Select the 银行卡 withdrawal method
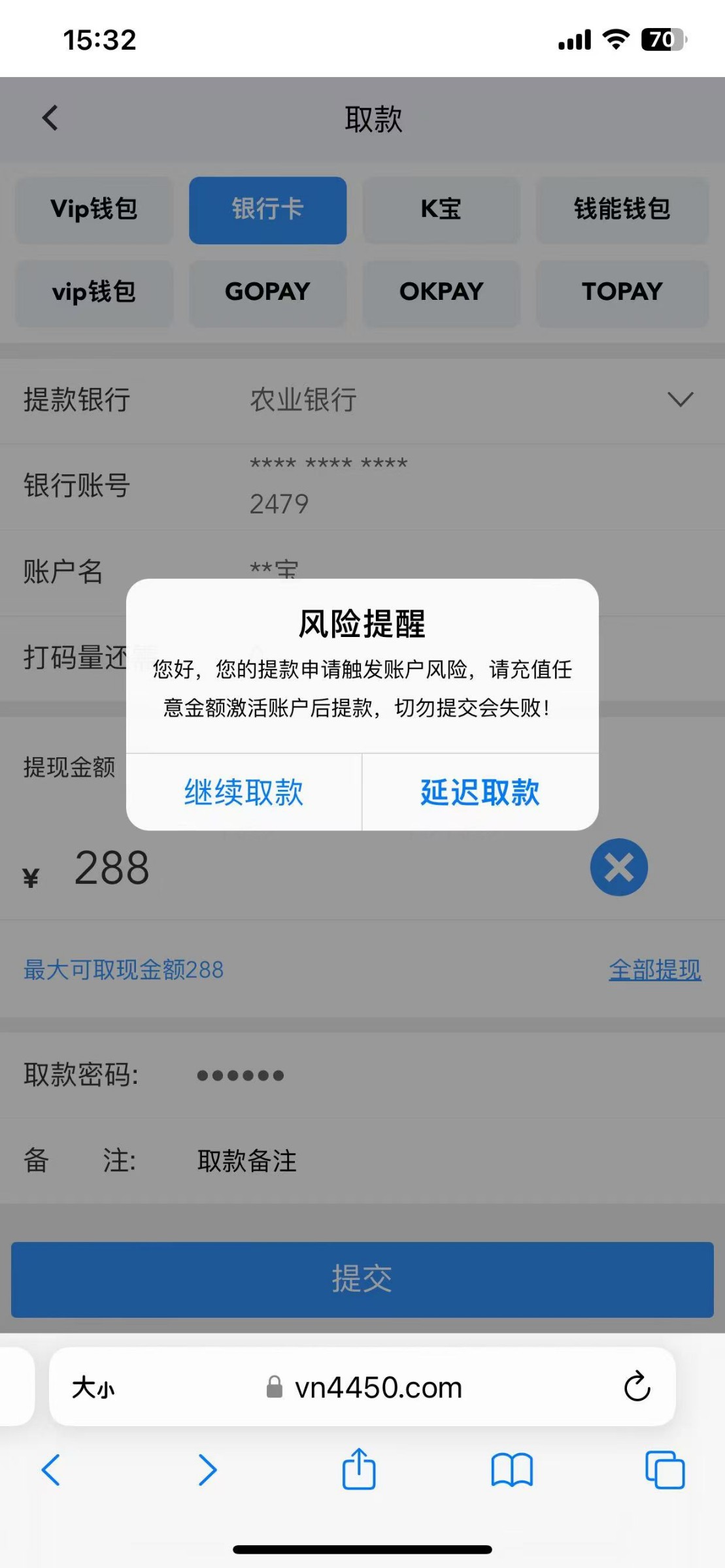Image resolution: width=725 pixels, height=1568 pixels. (x=267, y=210)
